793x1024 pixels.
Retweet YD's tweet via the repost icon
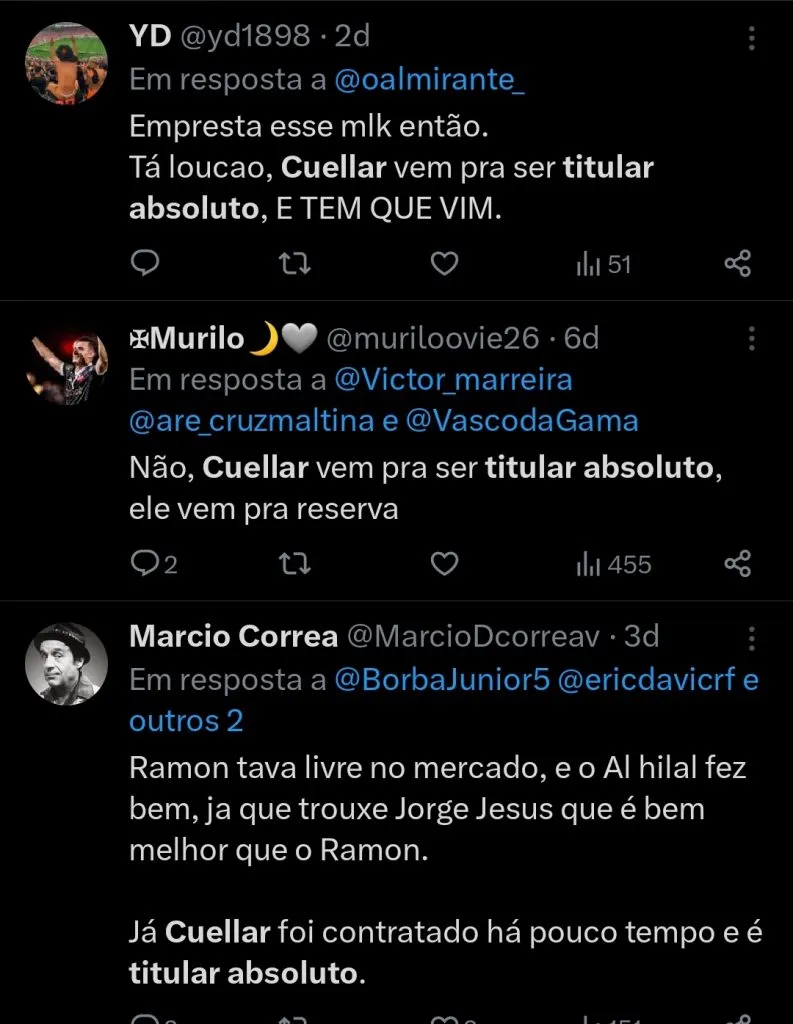click(x=294, y=263)
